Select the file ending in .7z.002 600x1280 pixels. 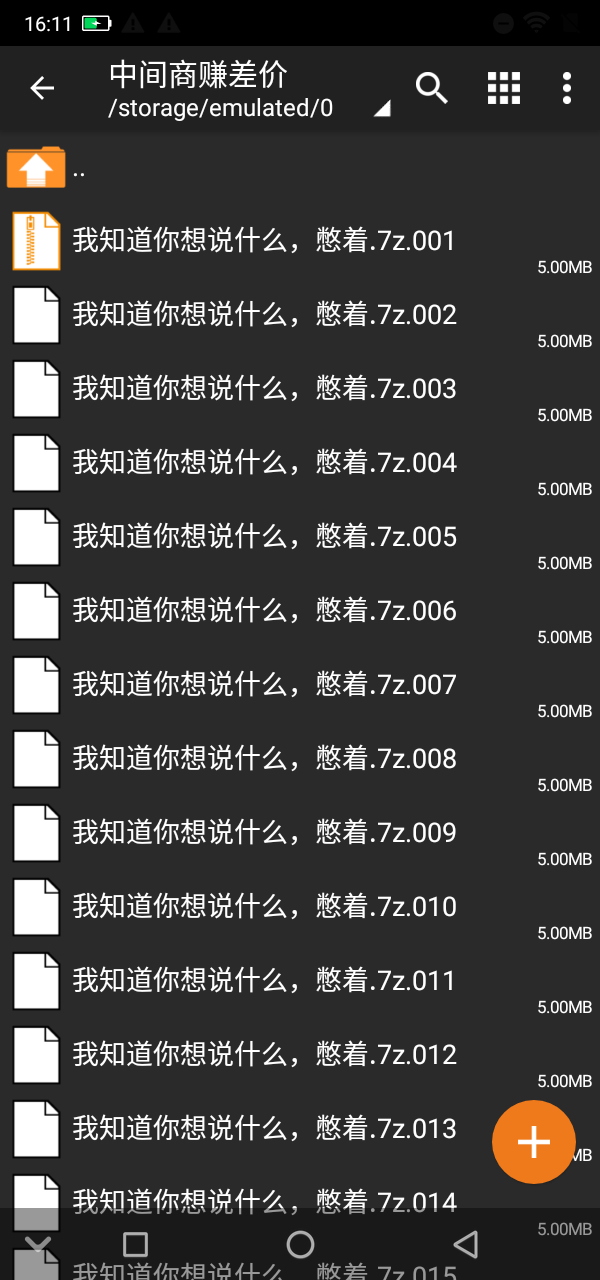(x=263, y=315)
